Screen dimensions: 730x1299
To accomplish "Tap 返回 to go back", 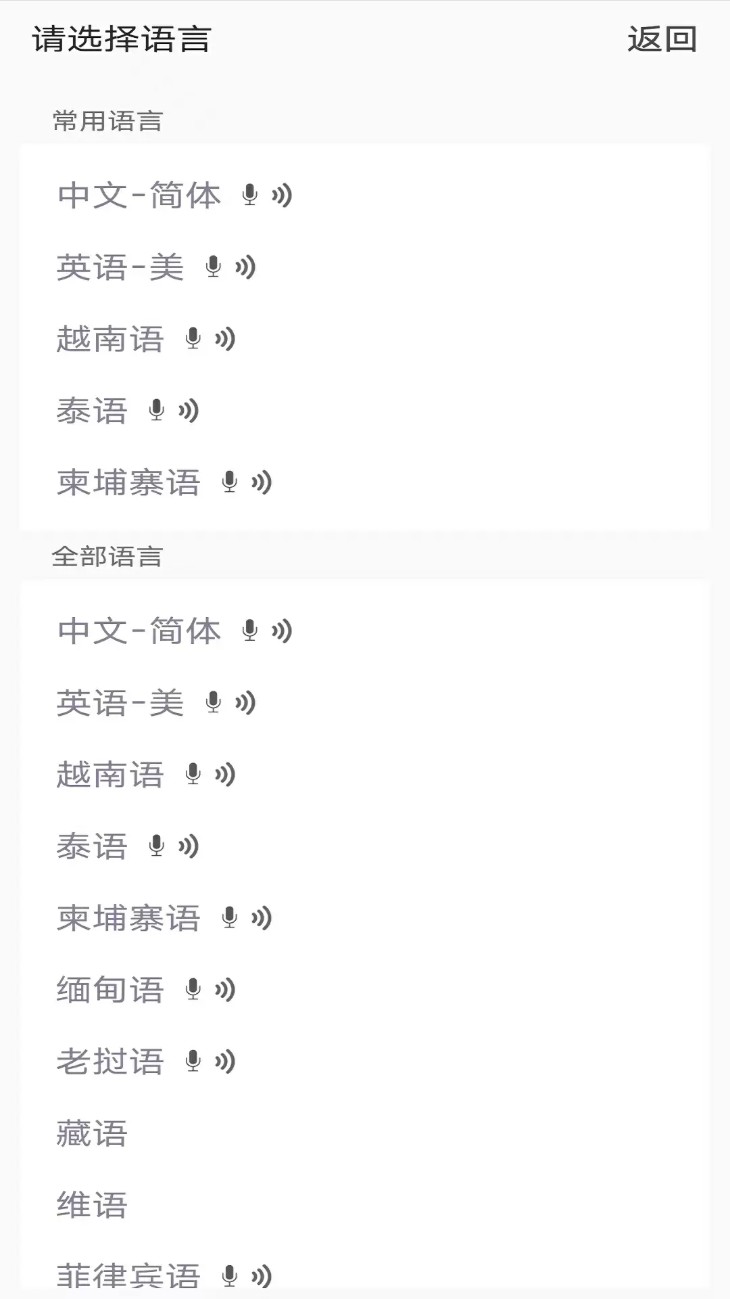I will point(661,40).
